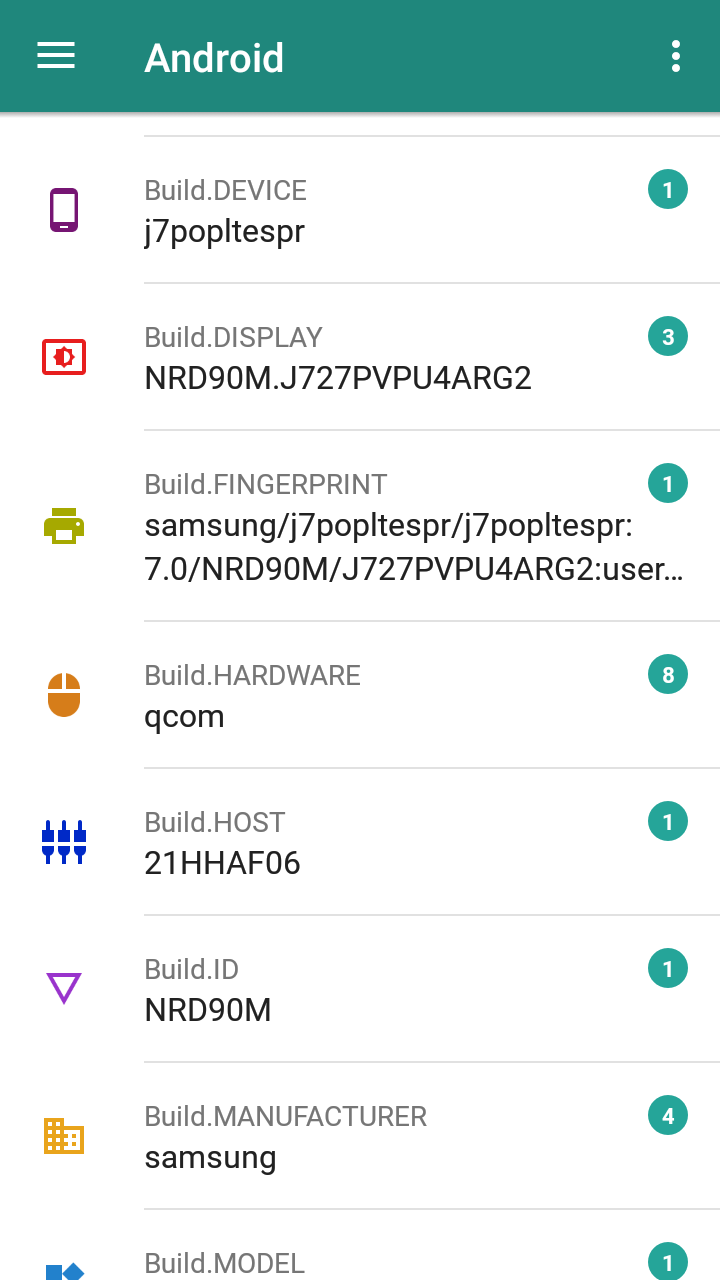Open the overflow menu
The height and width of the screenshot is (1280, 720).
(x=676, y=56)
